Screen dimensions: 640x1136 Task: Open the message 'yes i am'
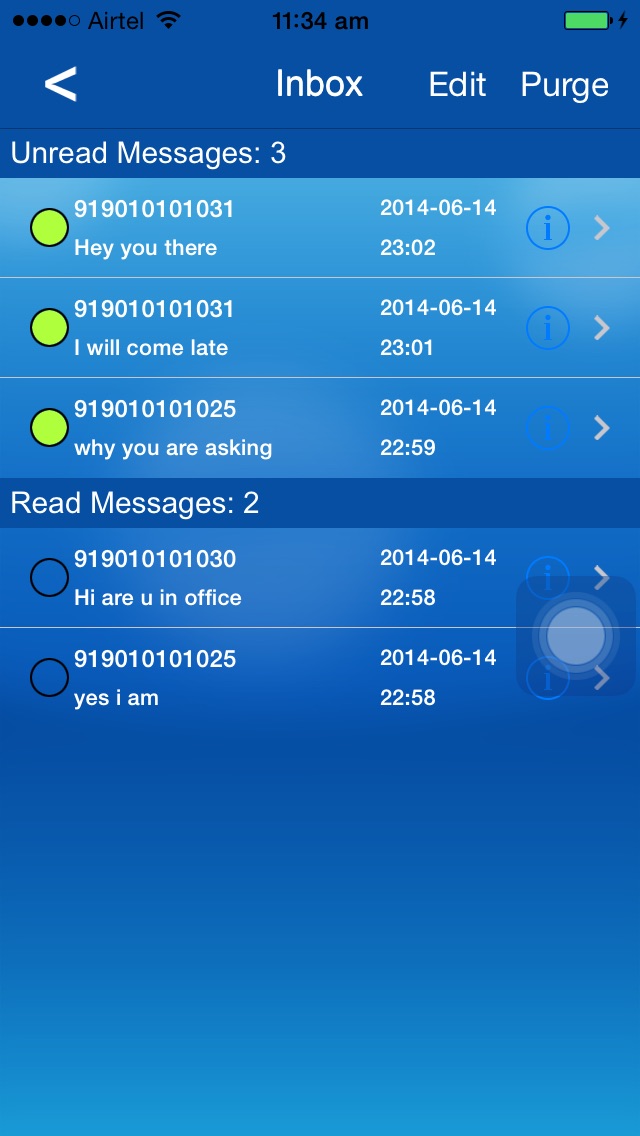(320, 678)
